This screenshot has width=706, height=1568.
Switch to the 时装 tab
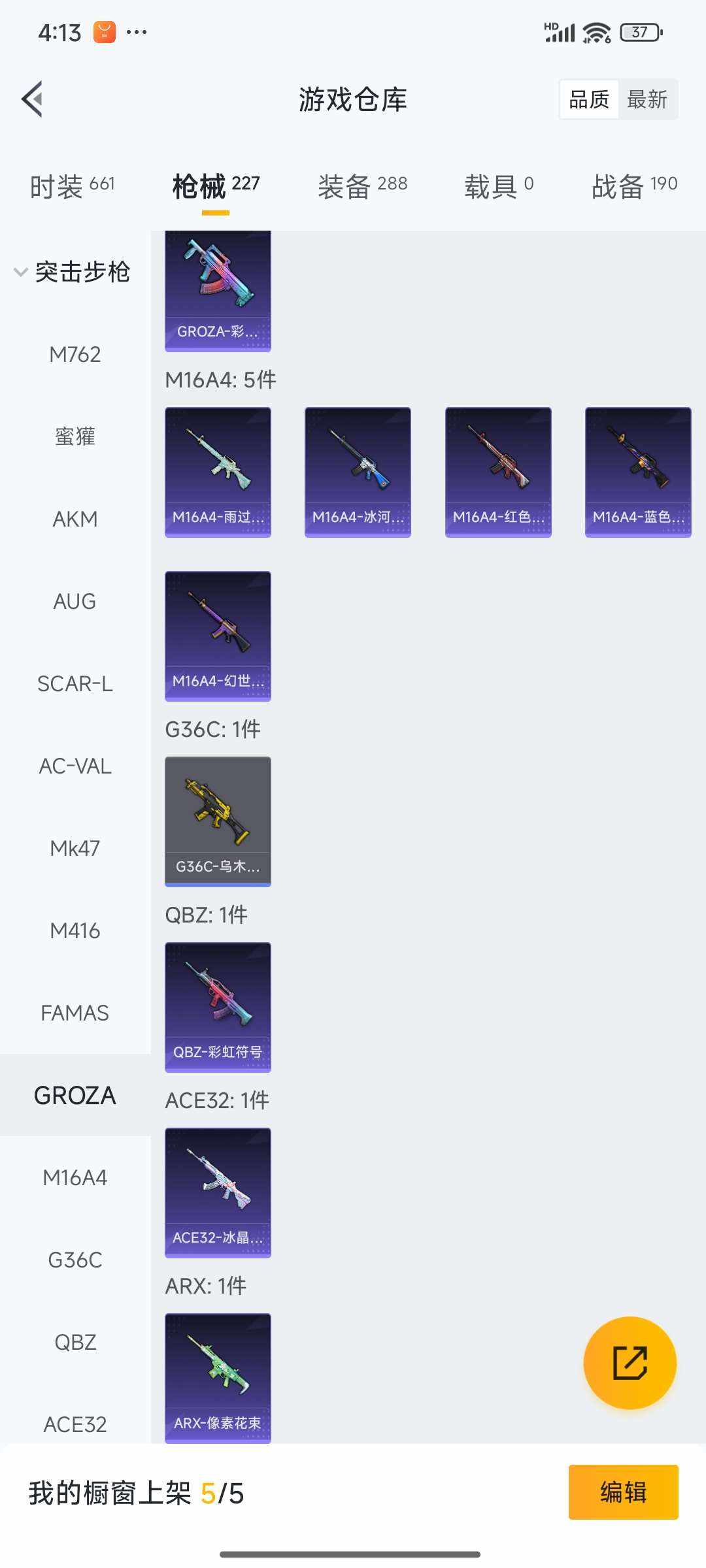tap(73, 186)
